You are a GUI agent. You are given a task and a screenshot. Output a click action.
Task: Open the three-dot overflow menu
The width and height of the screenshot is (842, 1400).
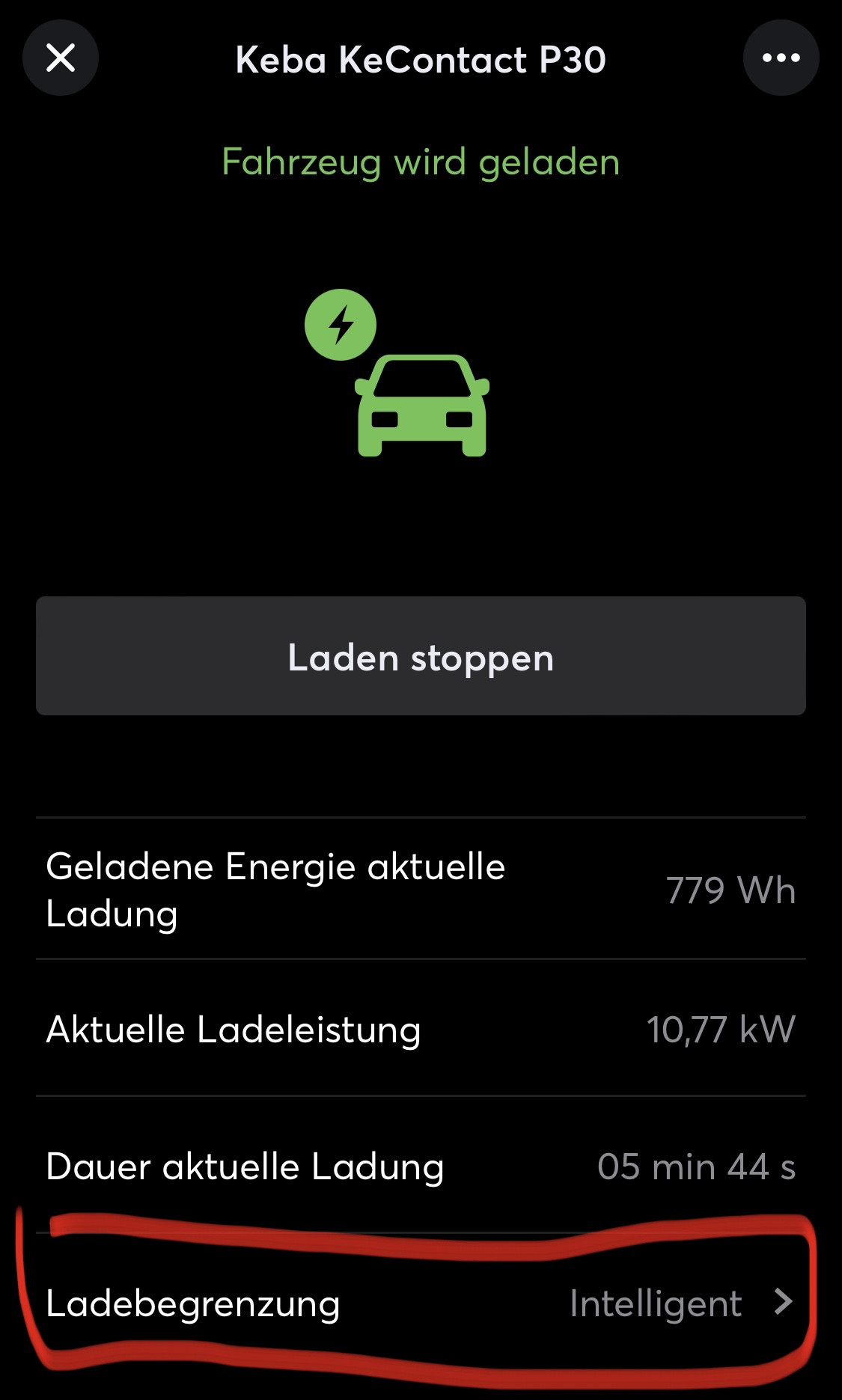pyautogui.click(x=781, y=58)
